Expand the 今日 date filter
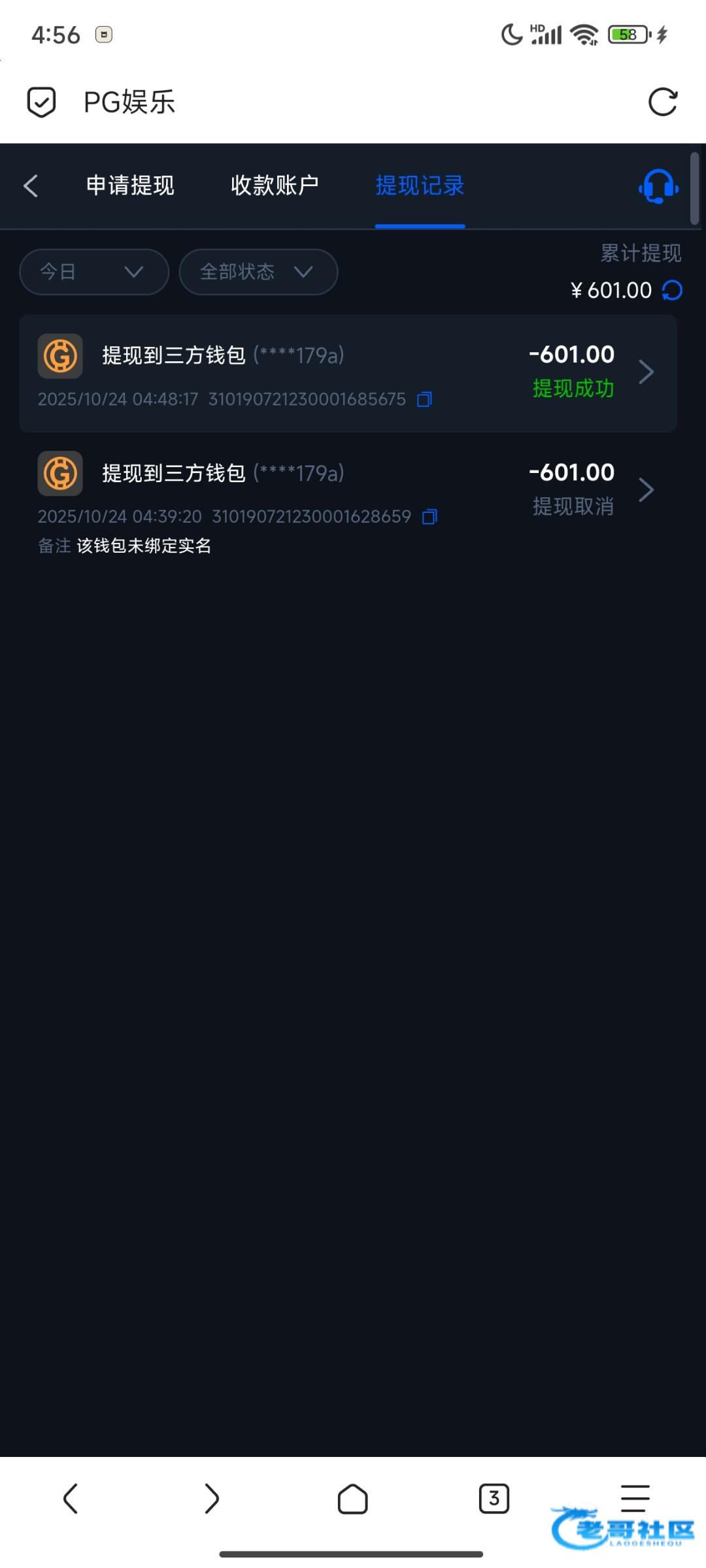The width and height of the screenshot is (706, 1568). (x=94, y=272)
